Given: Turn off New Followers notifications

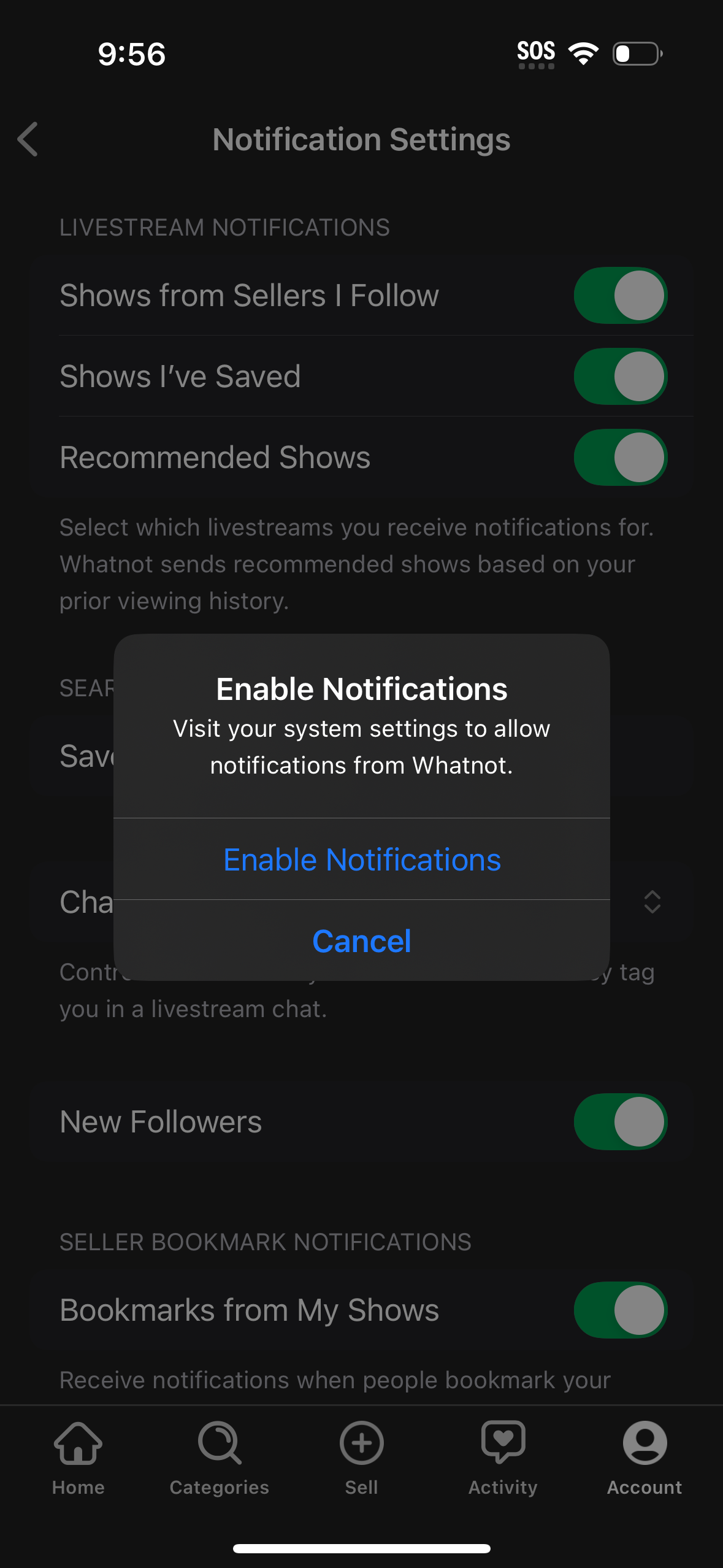Looking at the screenshot, I should (x=619, y=1121).
